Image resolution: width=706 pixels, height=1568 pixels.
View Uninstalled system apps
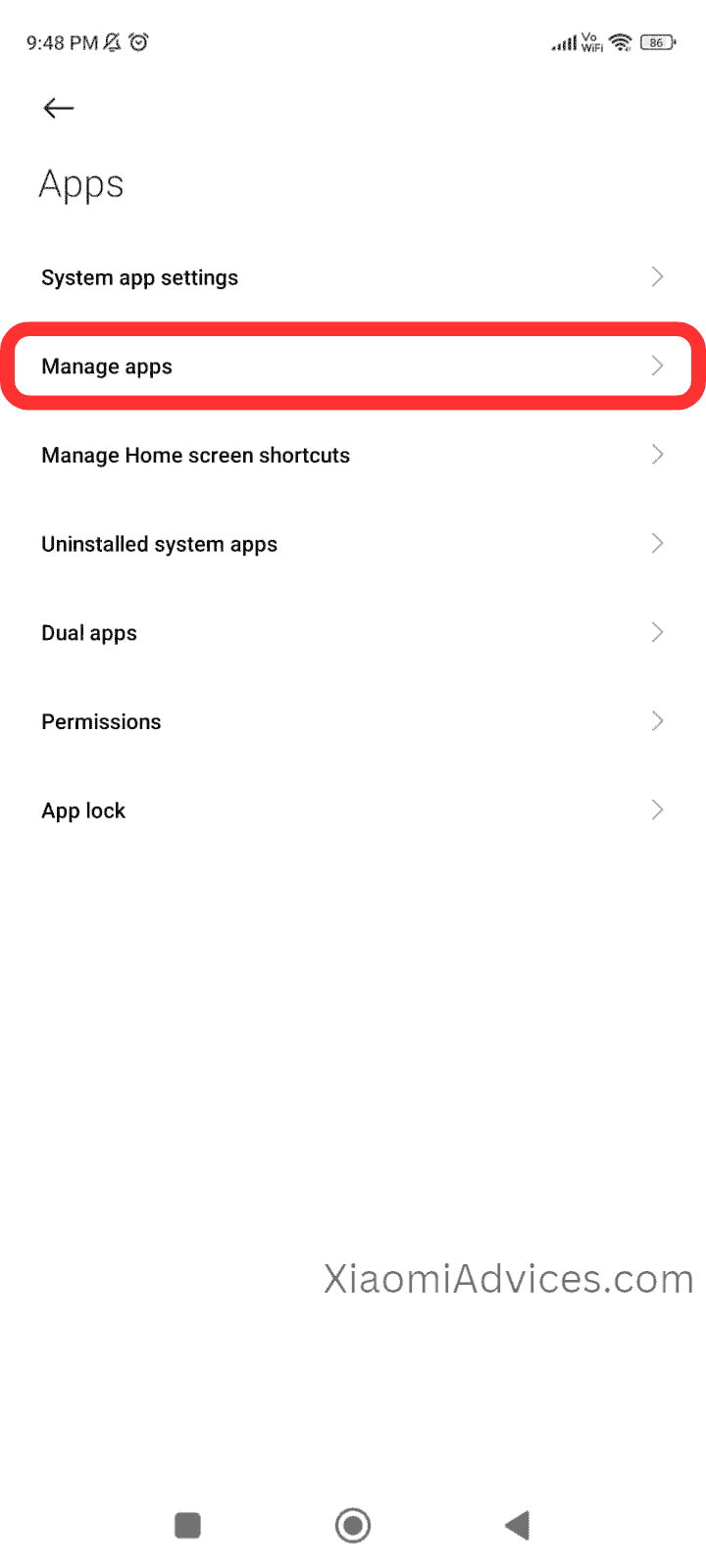[353, 544]
